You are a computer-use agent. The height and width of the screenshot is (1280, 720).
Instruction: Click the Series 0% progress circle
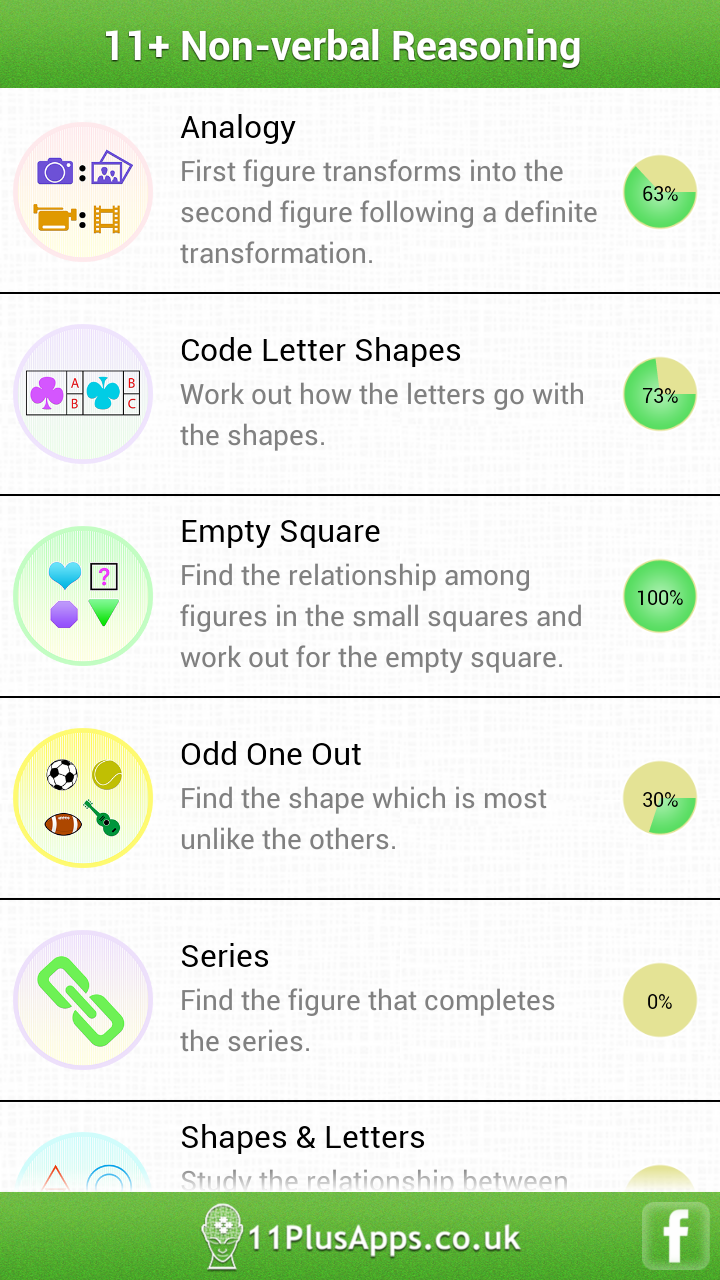click(659, 999)
